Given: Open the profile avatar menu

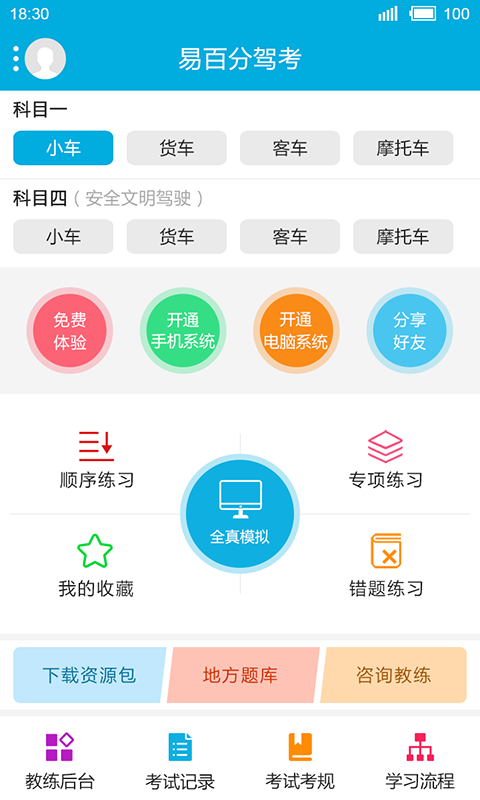Looking at the screenshot, I should pos(45,58).
